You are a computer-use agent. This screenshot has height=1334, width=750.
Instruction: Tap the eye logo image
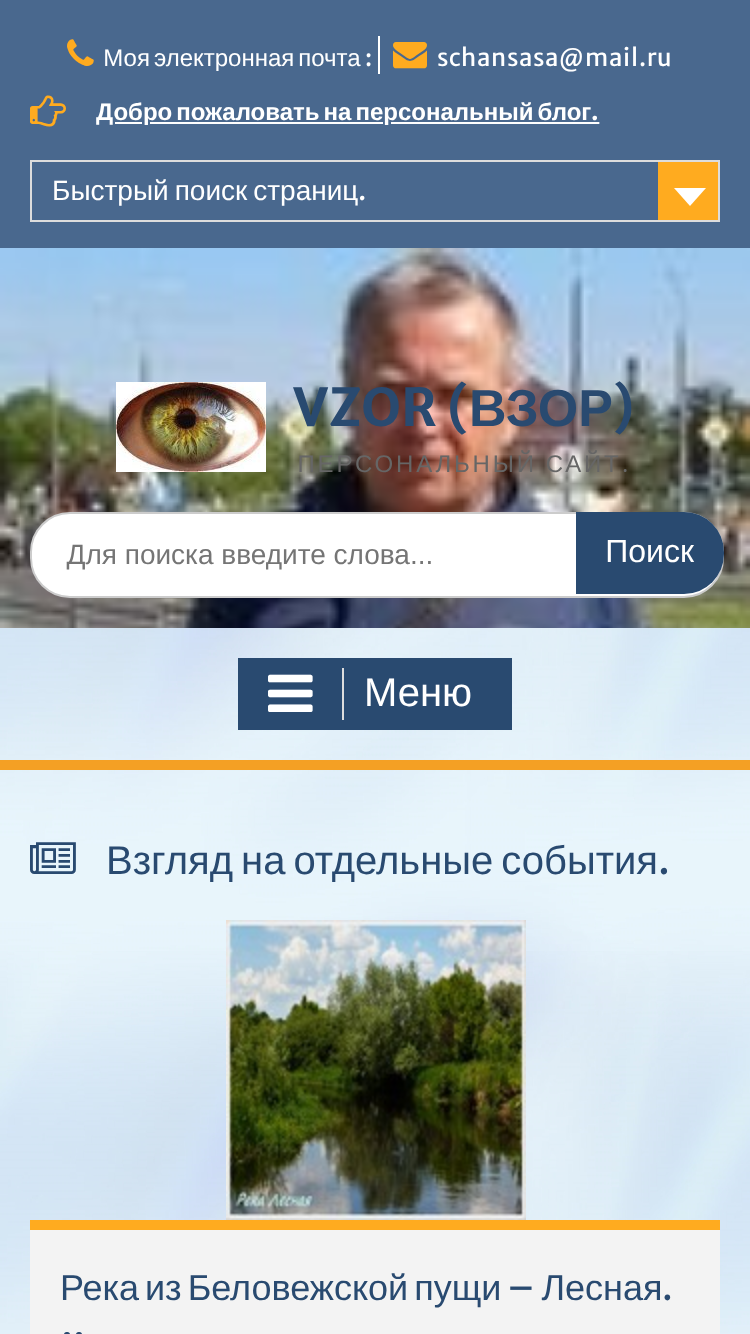(x=191, y=427)
